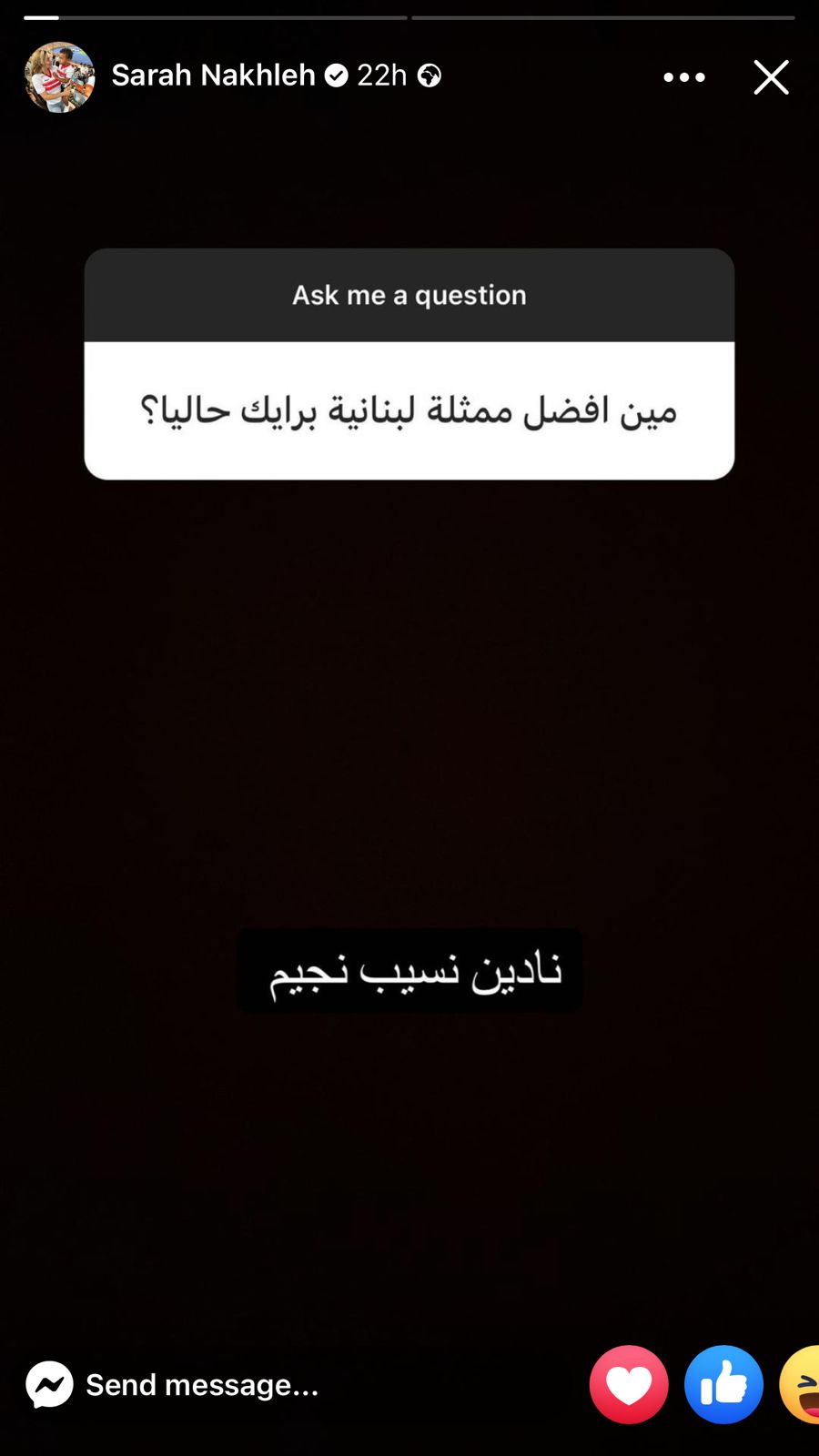This screenshot has height=1456, width=819.
Task: Tap Sarah Nakhleh's name to view profile
Action: coord(213,76)
